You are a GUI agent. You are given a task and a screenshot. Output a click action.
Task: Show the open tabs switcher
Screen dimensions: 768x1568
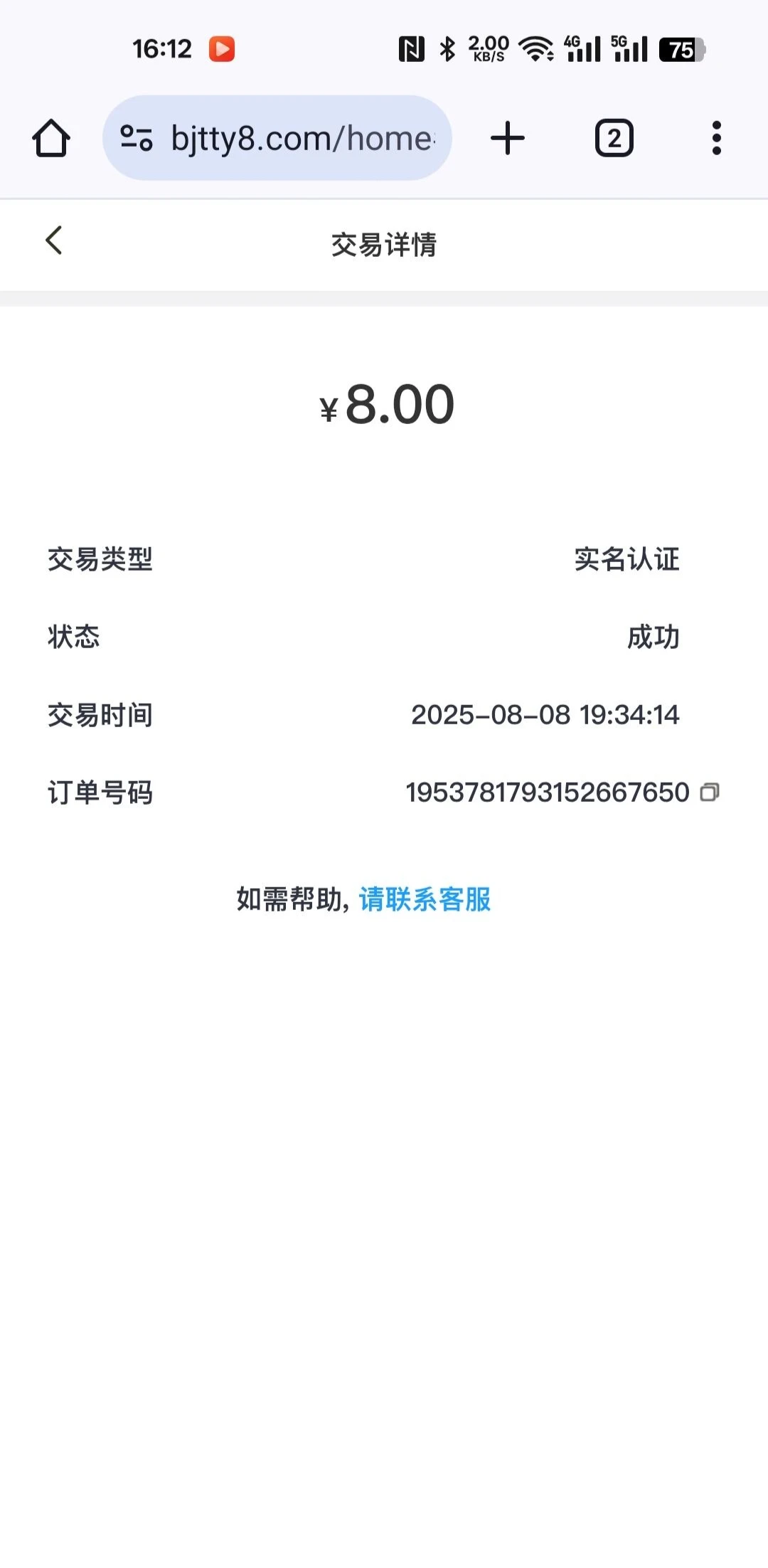tap(614, 138)
